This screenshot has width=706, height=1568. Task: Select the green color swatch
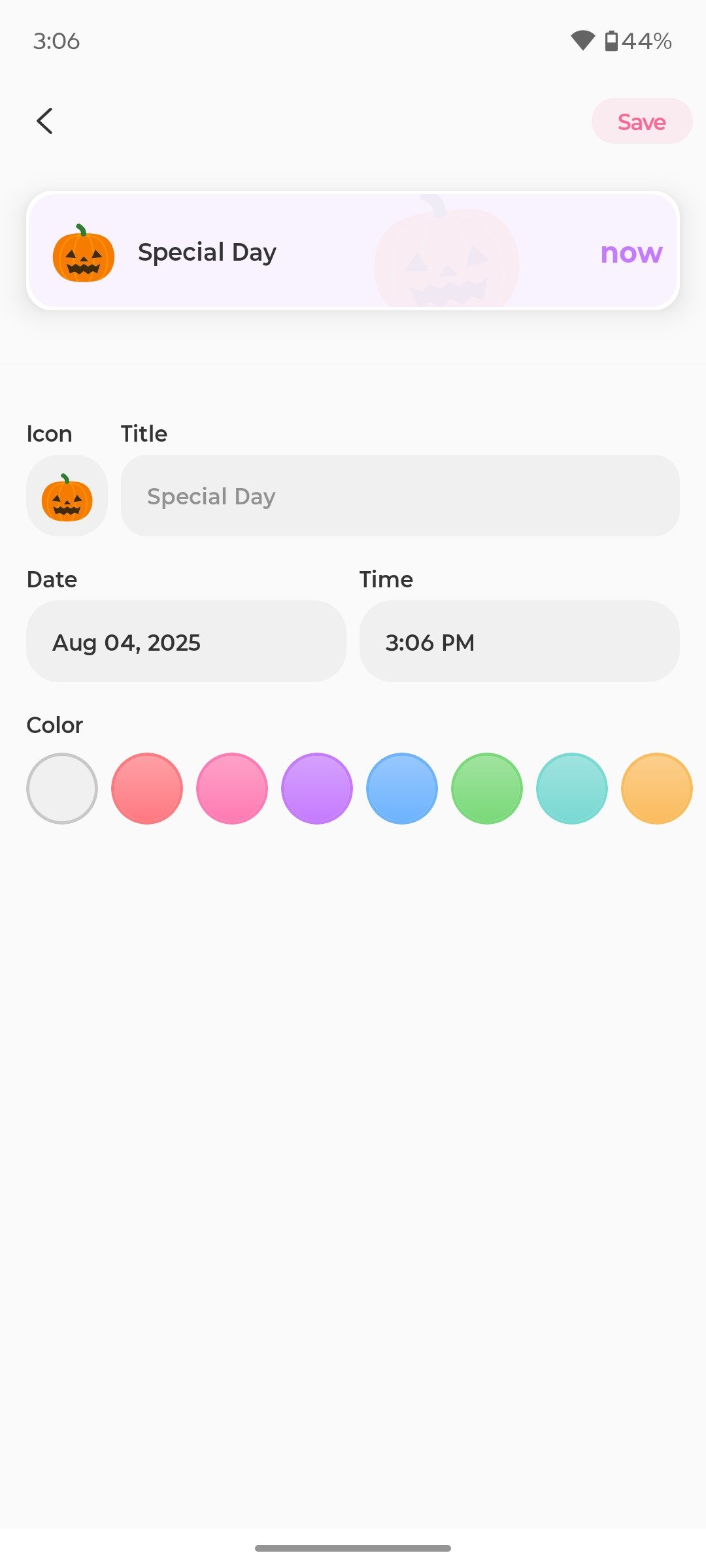tap(486, 788)
